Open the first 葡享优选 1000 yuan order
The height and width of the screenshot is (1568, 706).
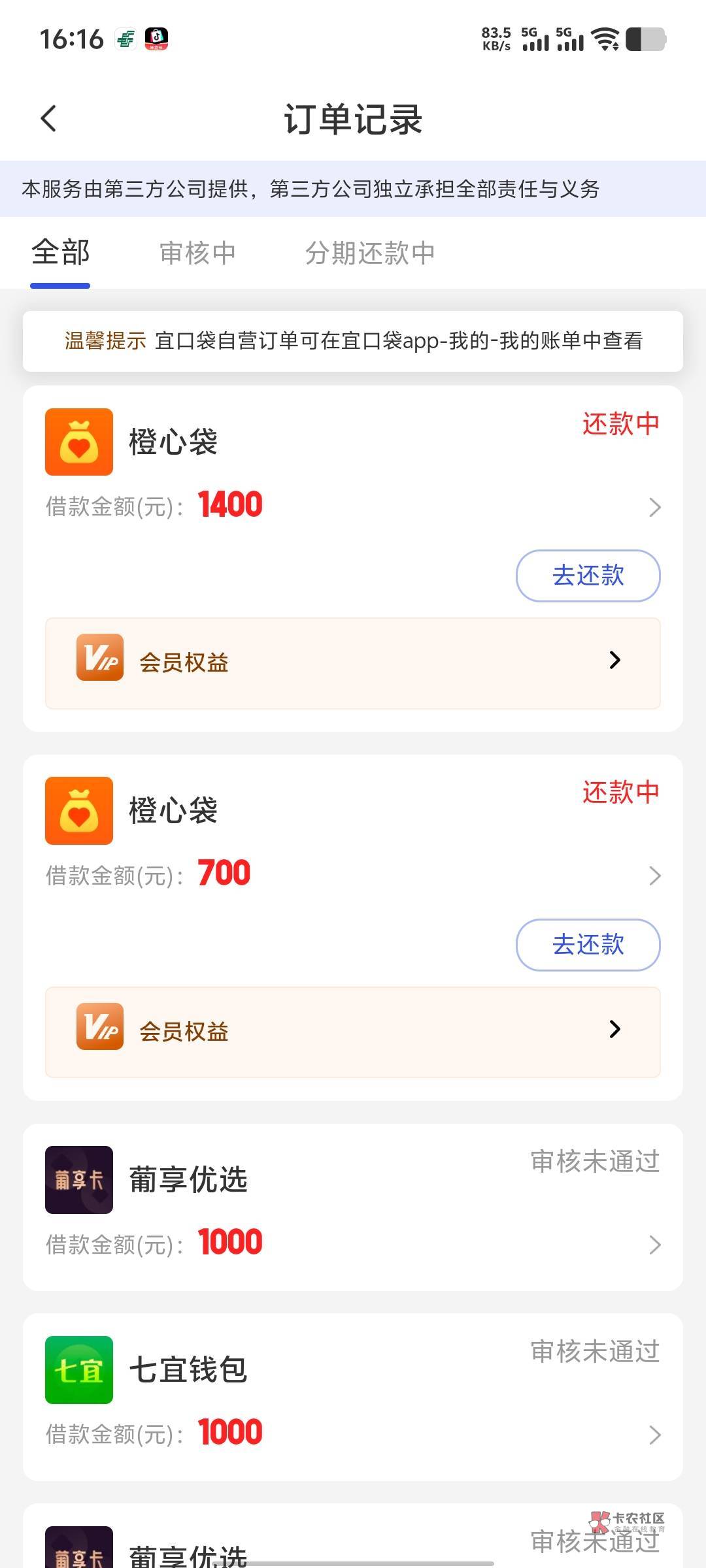point(353,1207)
